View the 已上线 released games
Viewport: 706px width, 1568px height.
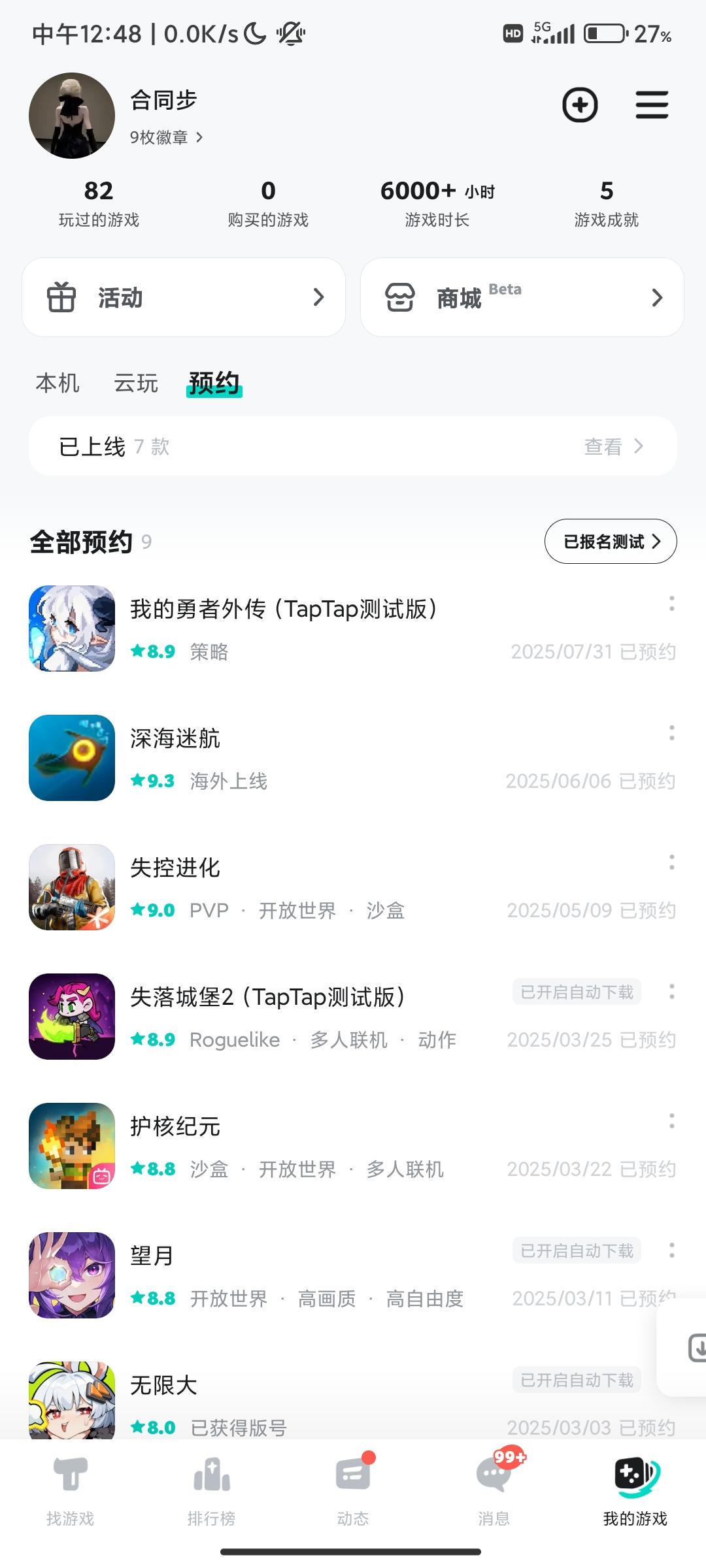click(352, 447)
